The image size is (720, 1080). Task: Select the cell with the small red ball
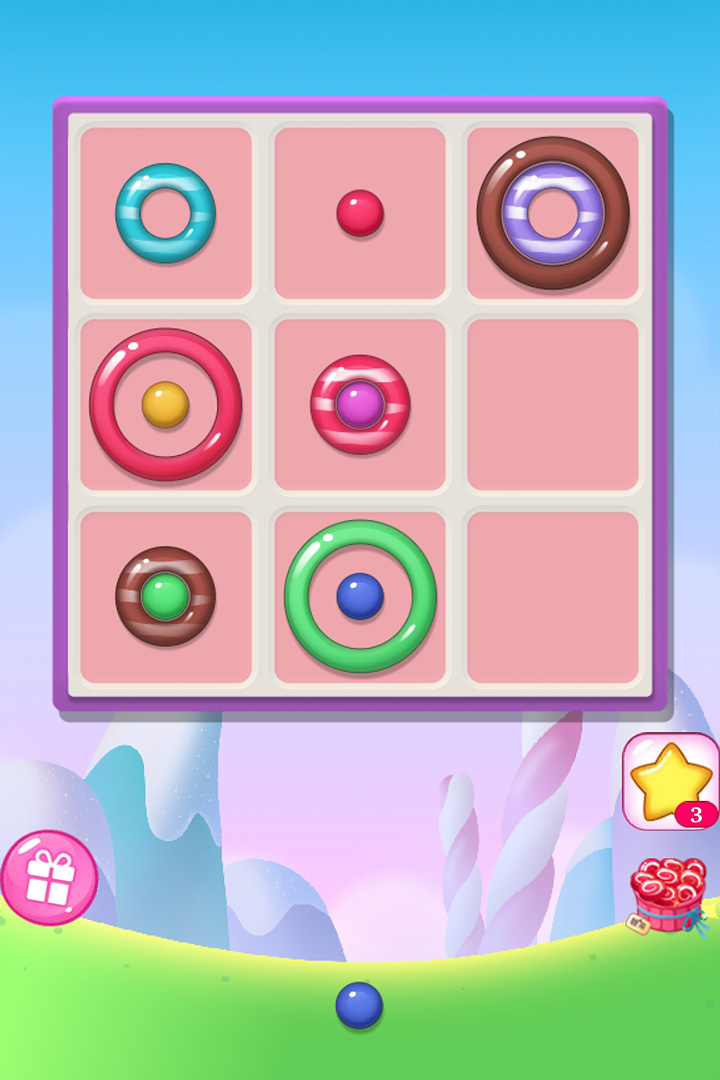pyautogui.click(x=360, y=213)
